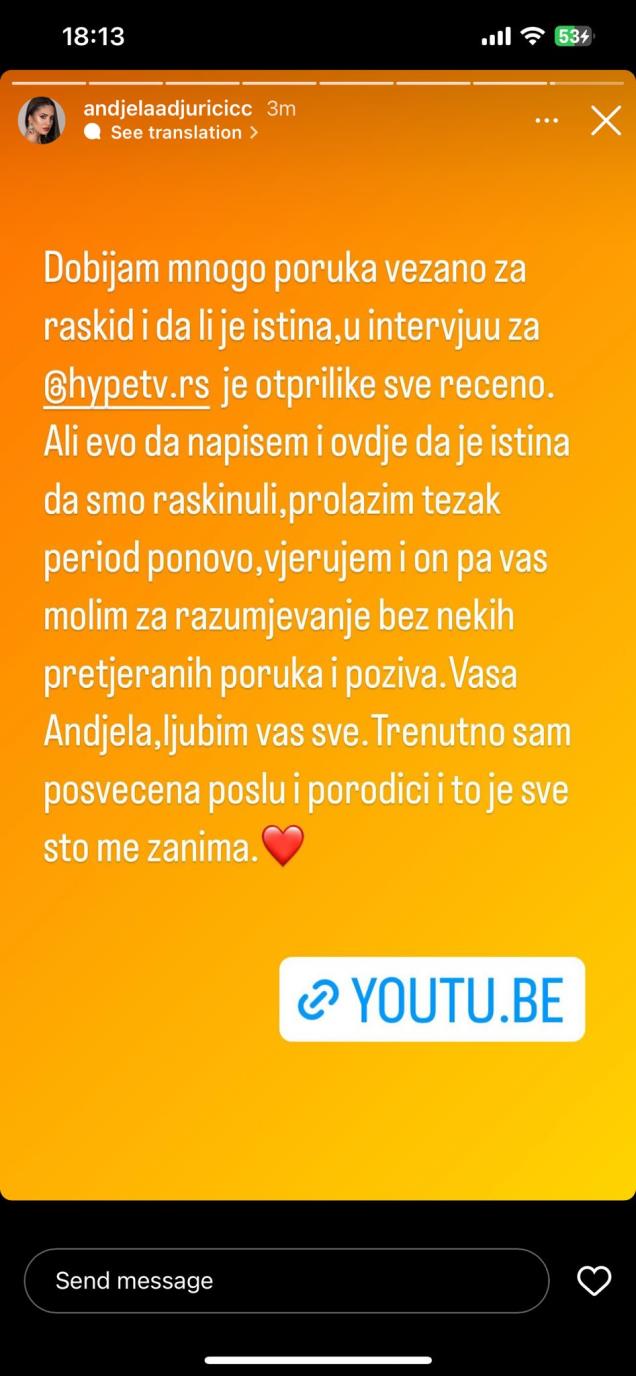Open andjelaadjuricicc's profile picture
This screenshot has width=636, height=1376.
pyautogui.click(x=42, y=121)
